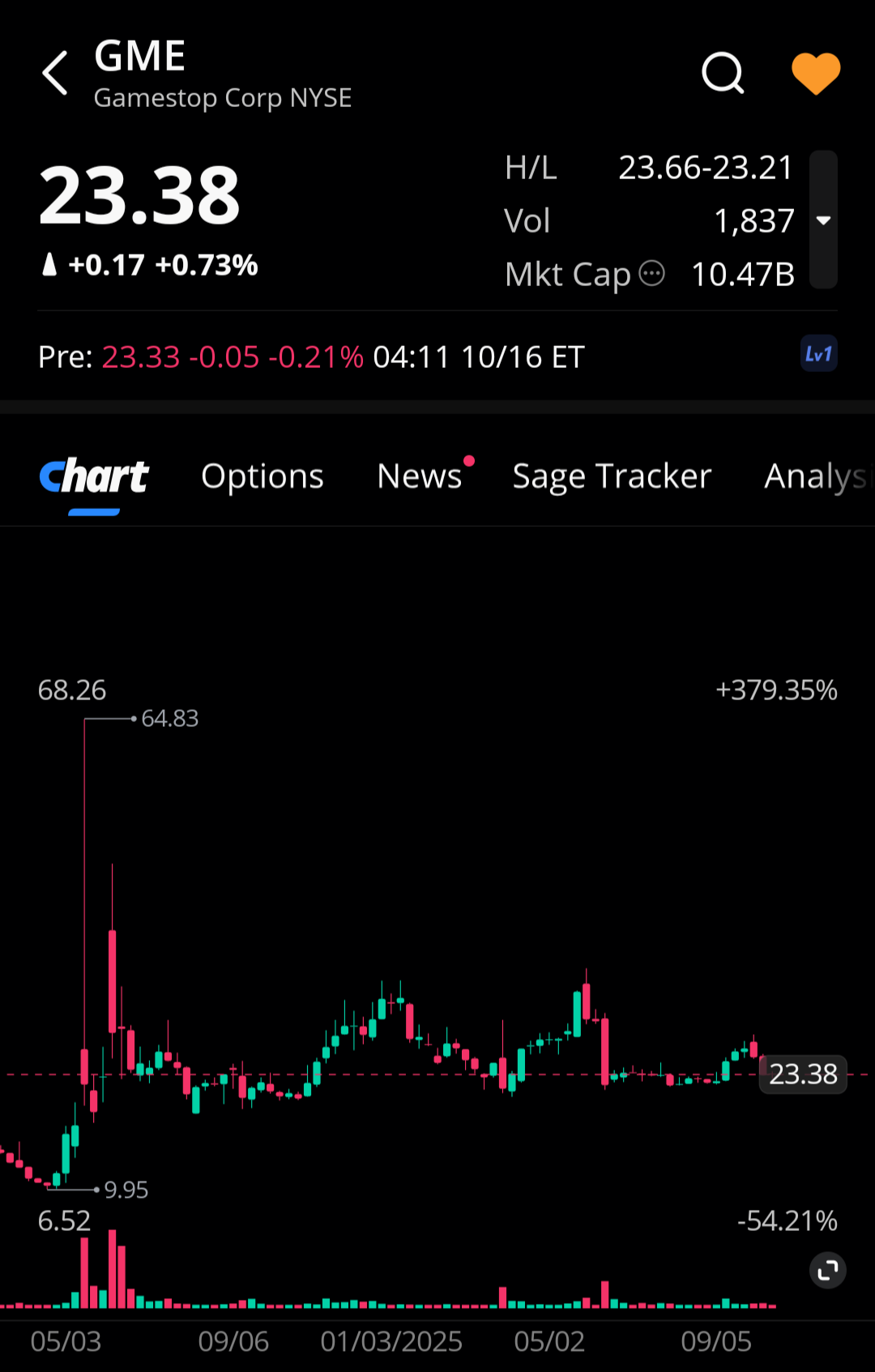Open the Mkt Cap info icon
The width and height of the screenshot is (875, 1372).
651,274
